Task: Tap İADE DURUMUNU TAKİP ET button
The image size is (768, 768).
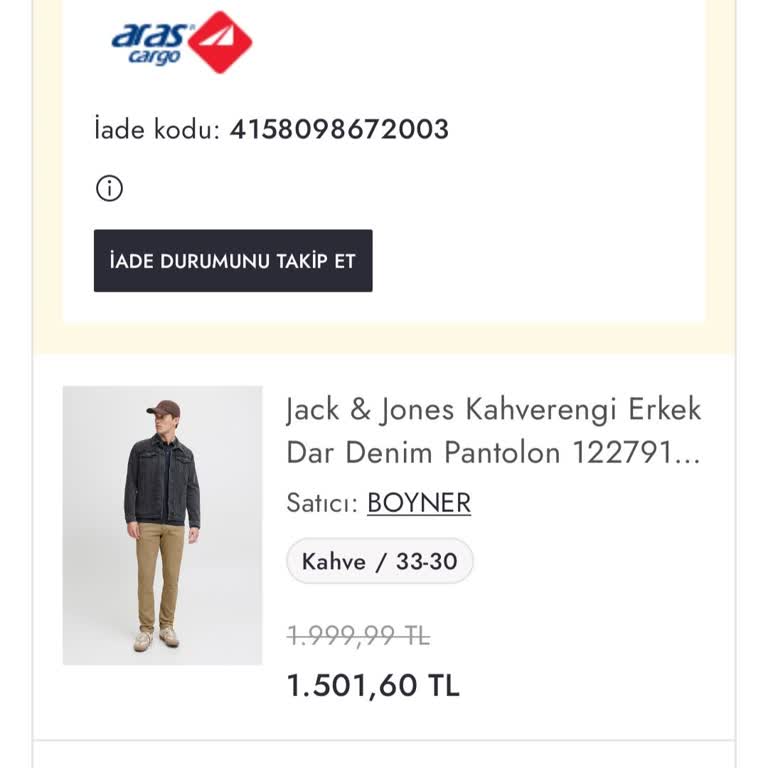Action: click(x=233, y=261)
